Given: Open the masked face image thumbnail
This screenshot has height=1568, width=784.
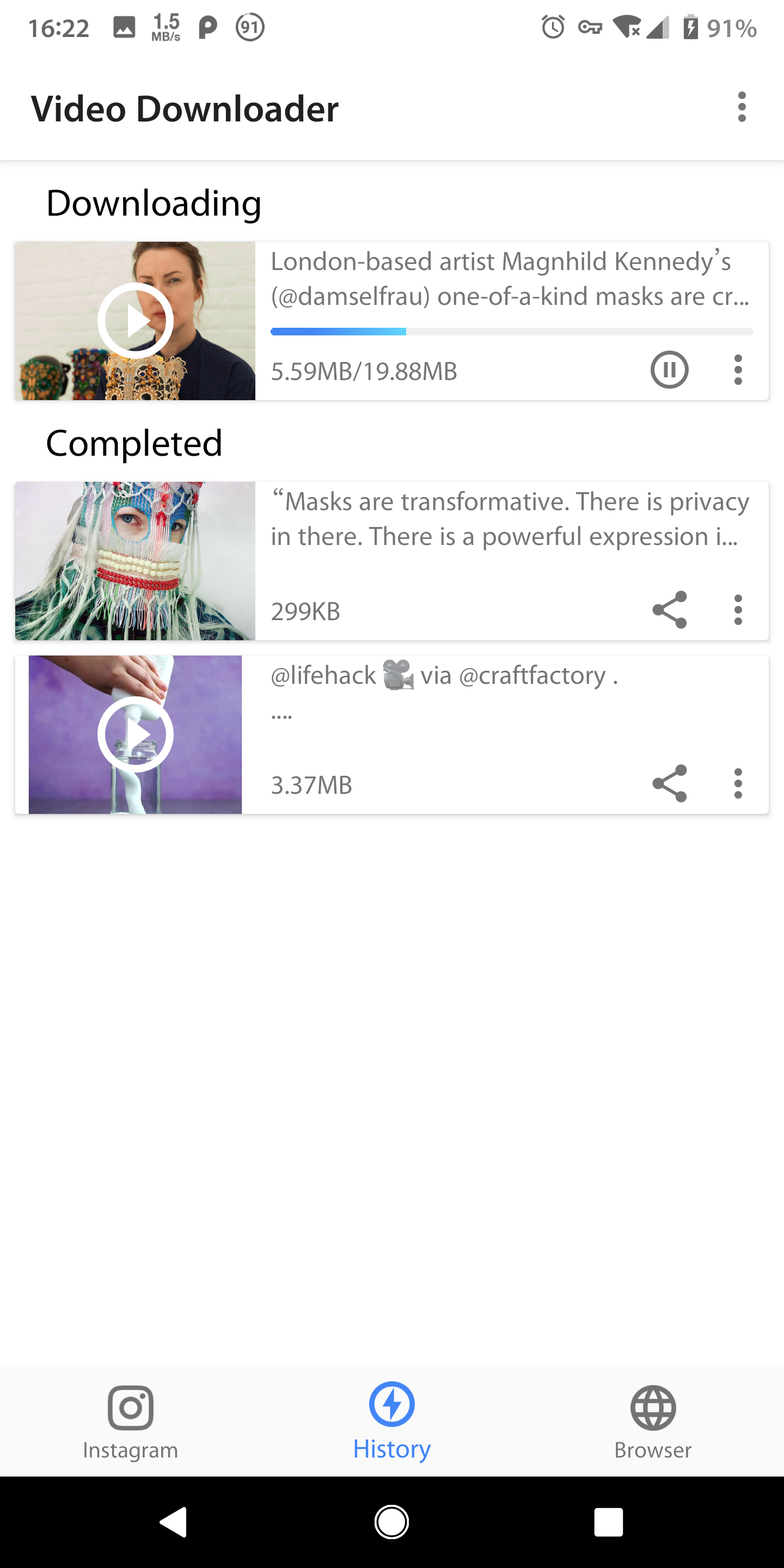Looking at the screenshot, I should [135, 561].
